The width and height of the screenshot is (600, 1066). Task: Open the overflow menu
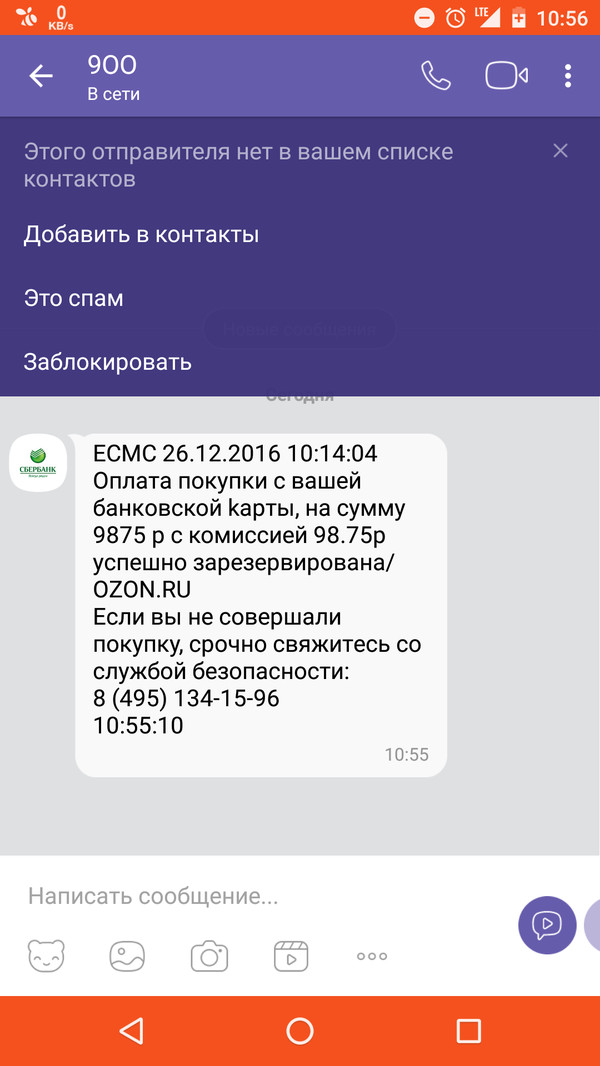pyautogui.click(x=568, y=76)
